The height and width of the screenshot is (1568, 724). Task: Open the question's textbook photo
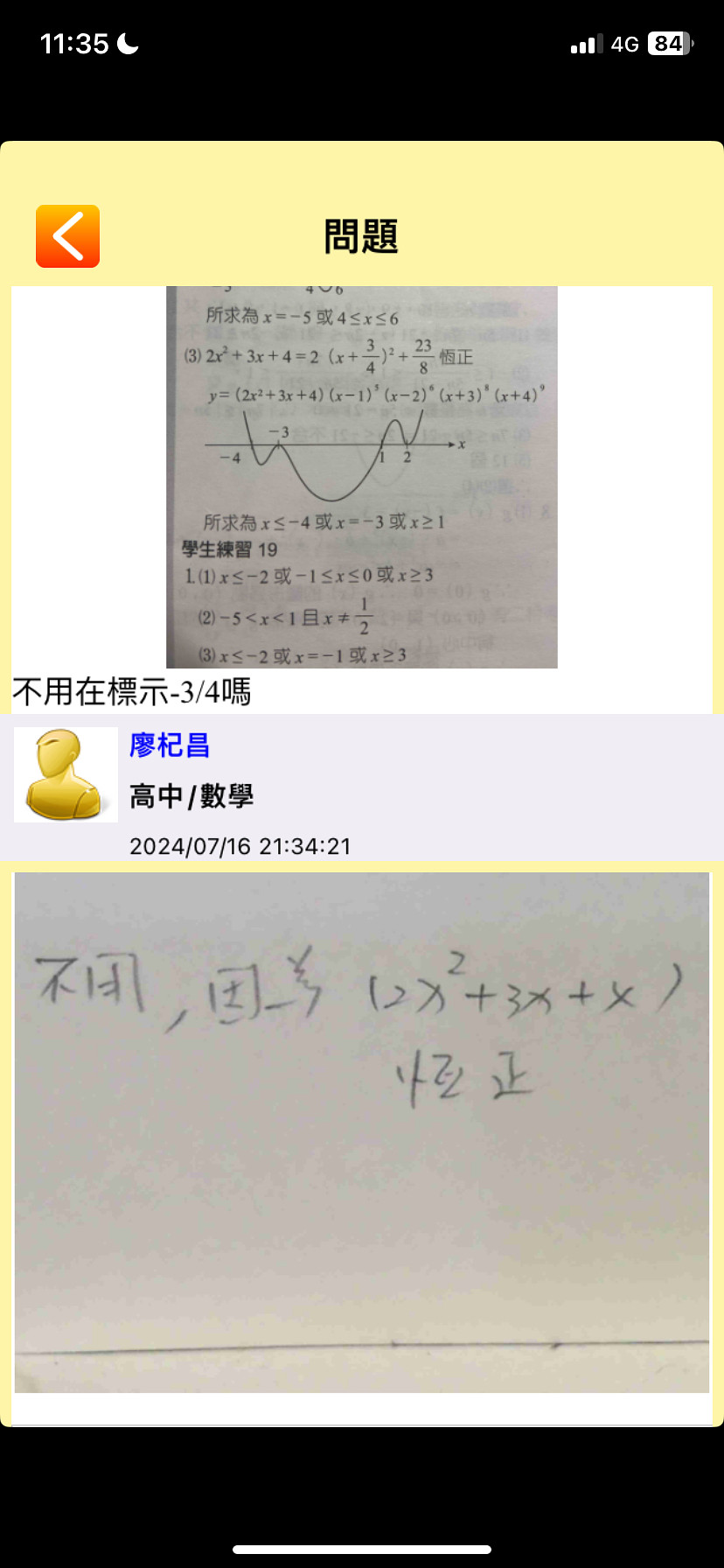coord(361,477)
